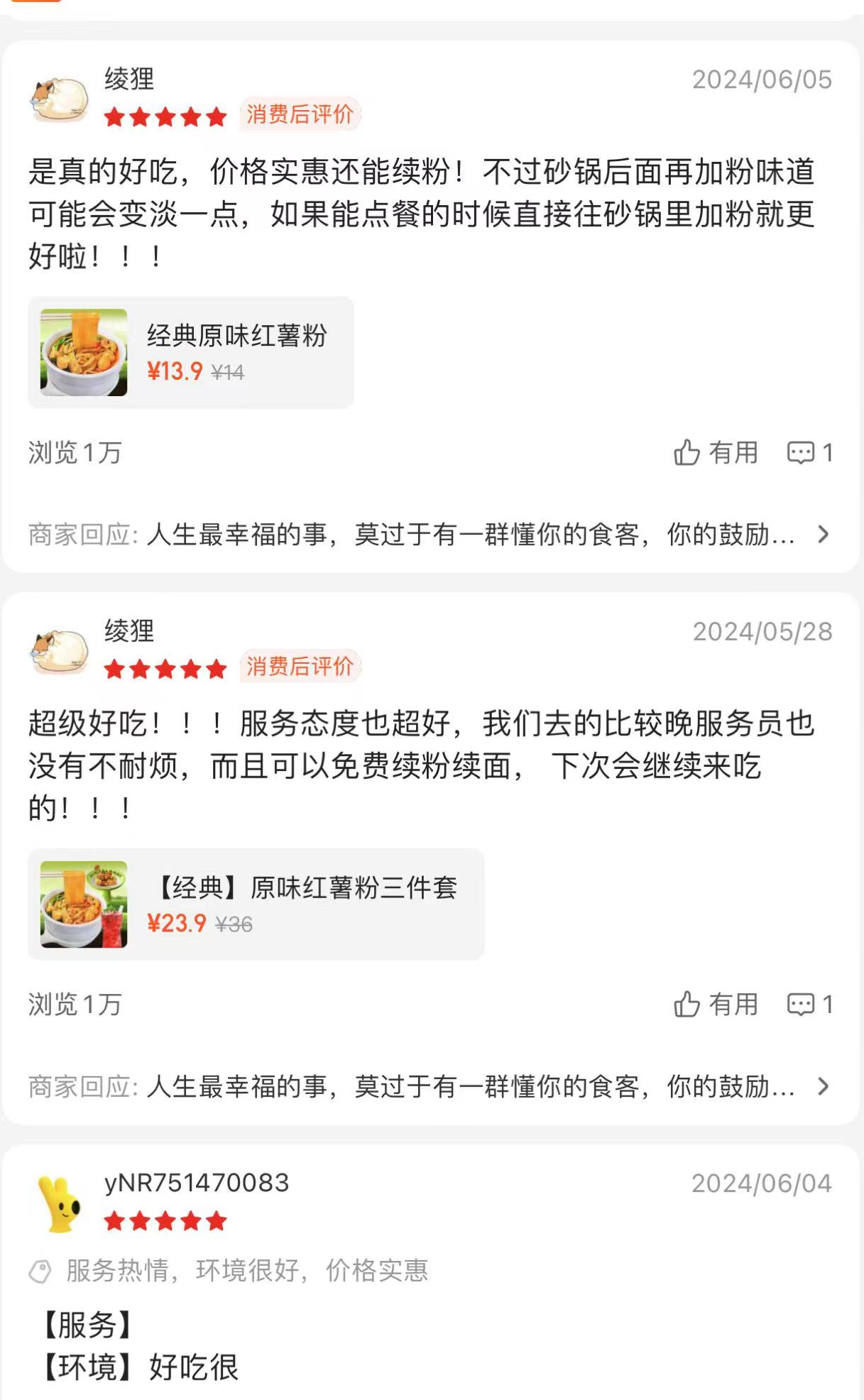Expand merchant reply under the 2024/06/05 review

coord(823,535)
